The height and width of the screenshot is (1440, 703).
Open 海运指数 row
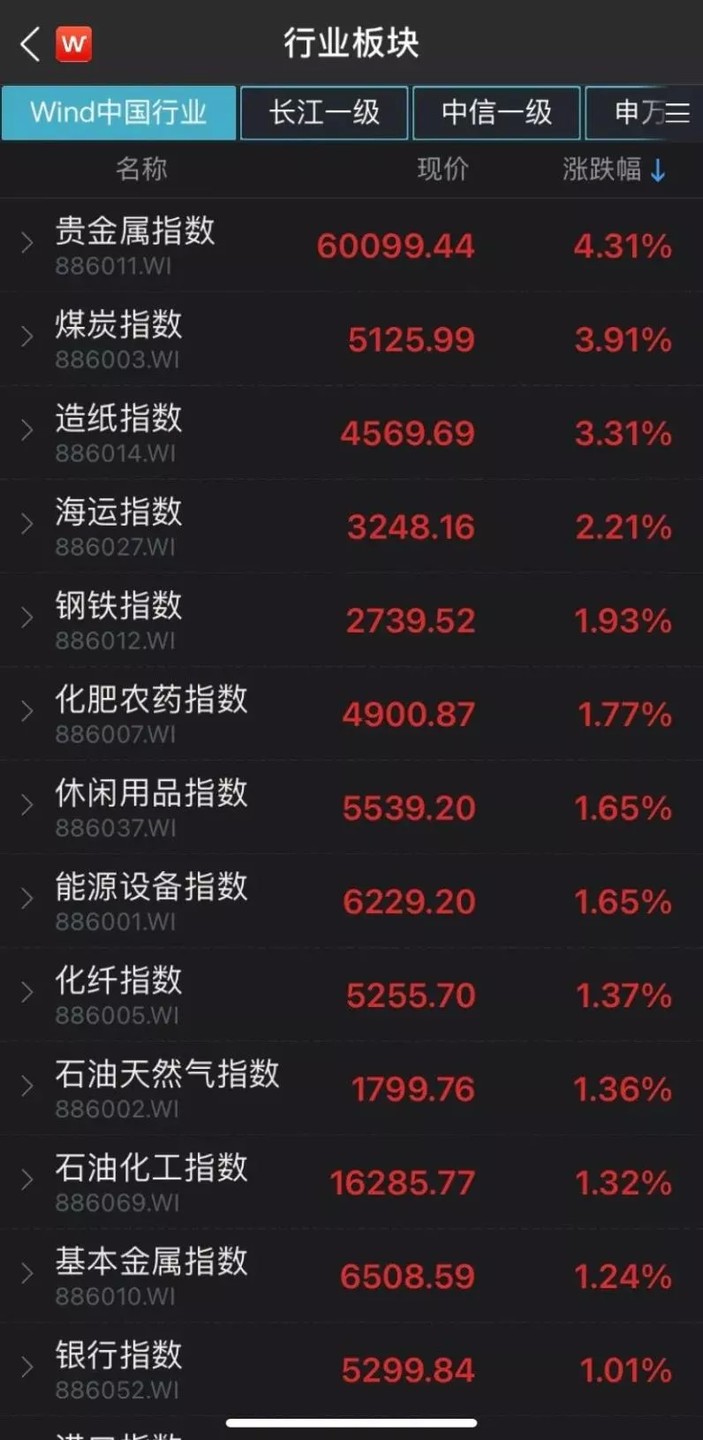[x=351, y=526]
